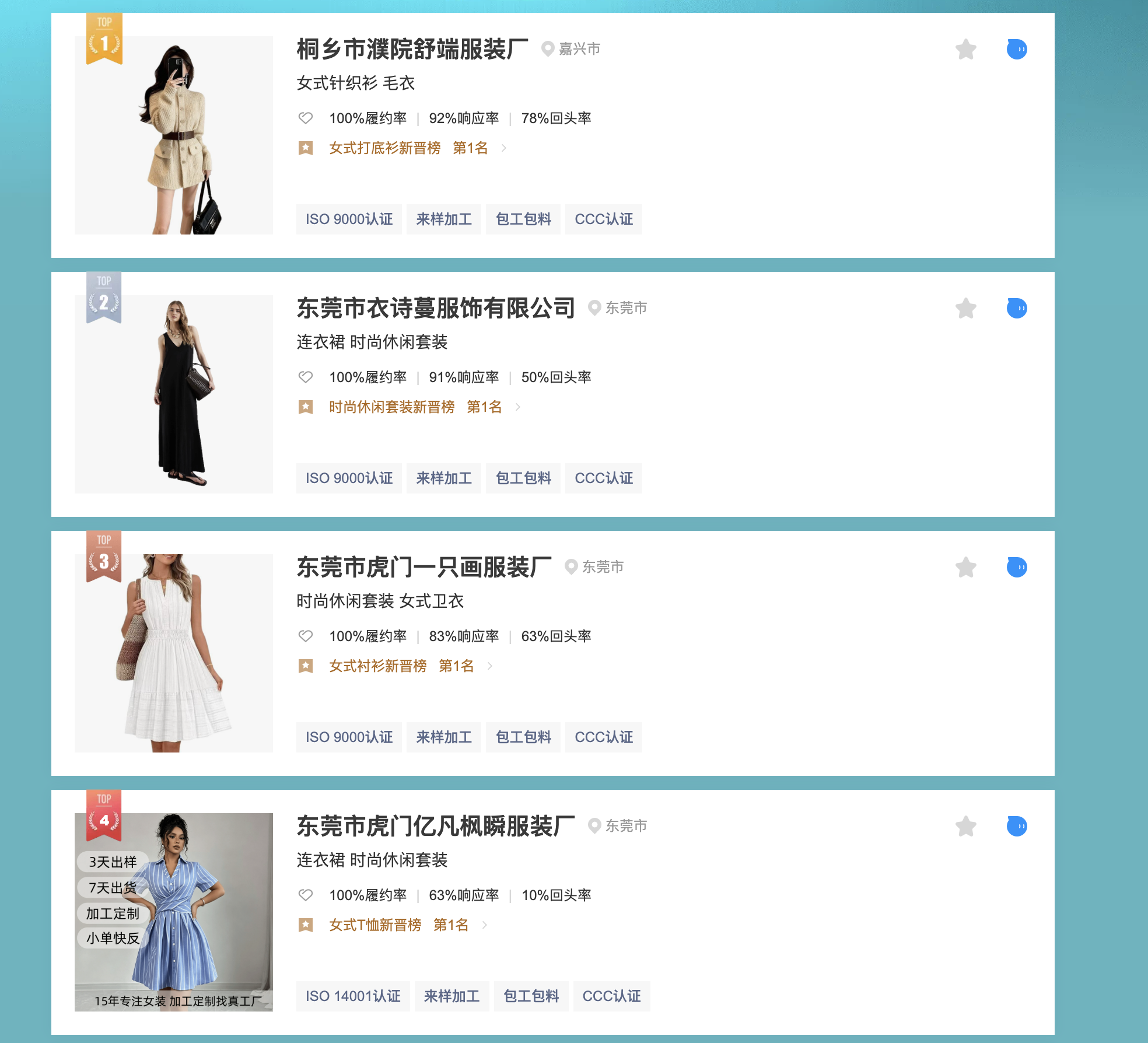The height and width of the screenshot is (1043, 1148).
Task: Open chat with 桐乡市濮院舒端服装厂
Action: click(x=1017, y=49)
